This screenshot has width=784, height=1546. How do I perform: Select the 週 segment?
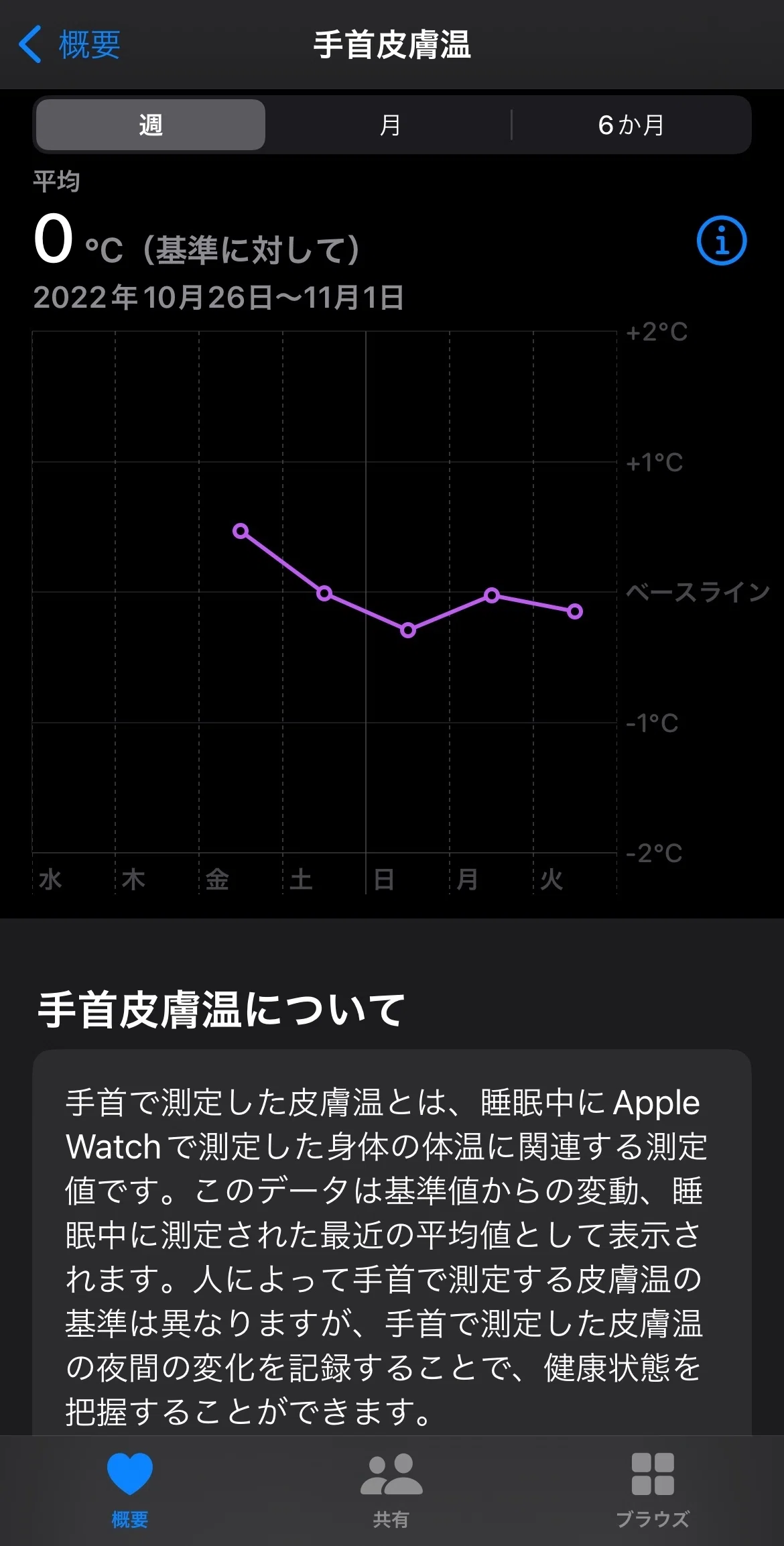151,125
